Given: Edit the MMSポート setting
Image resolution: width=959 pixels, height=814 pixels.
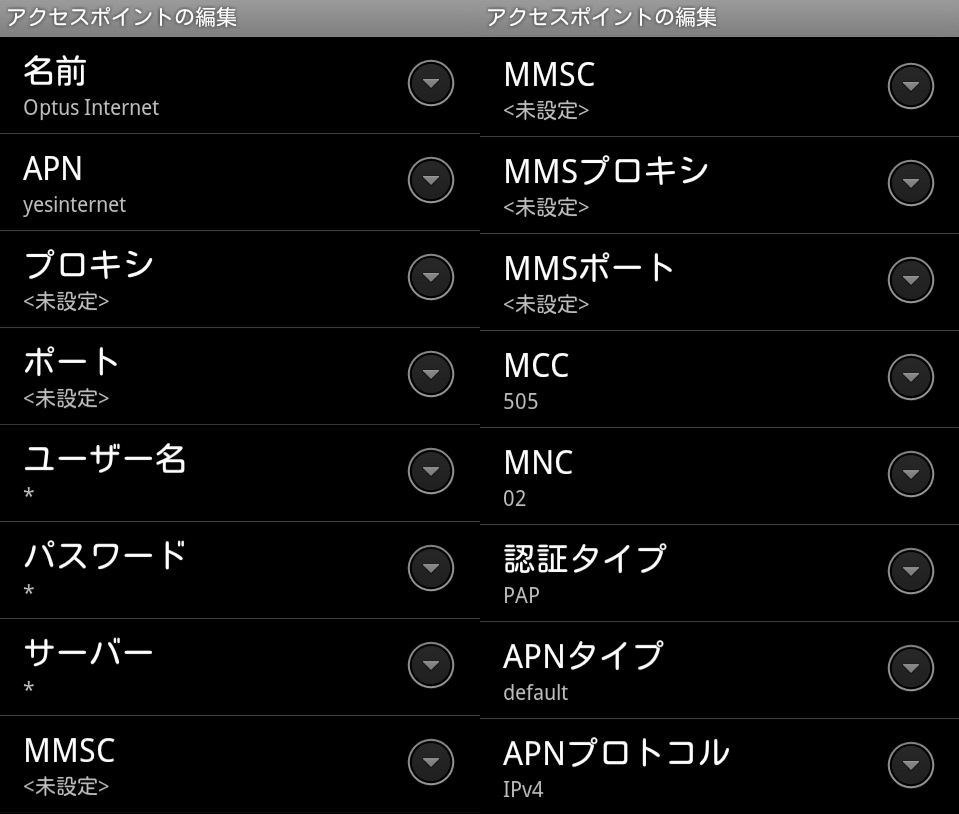Looking at the screenshot, I should coord(680,282).
